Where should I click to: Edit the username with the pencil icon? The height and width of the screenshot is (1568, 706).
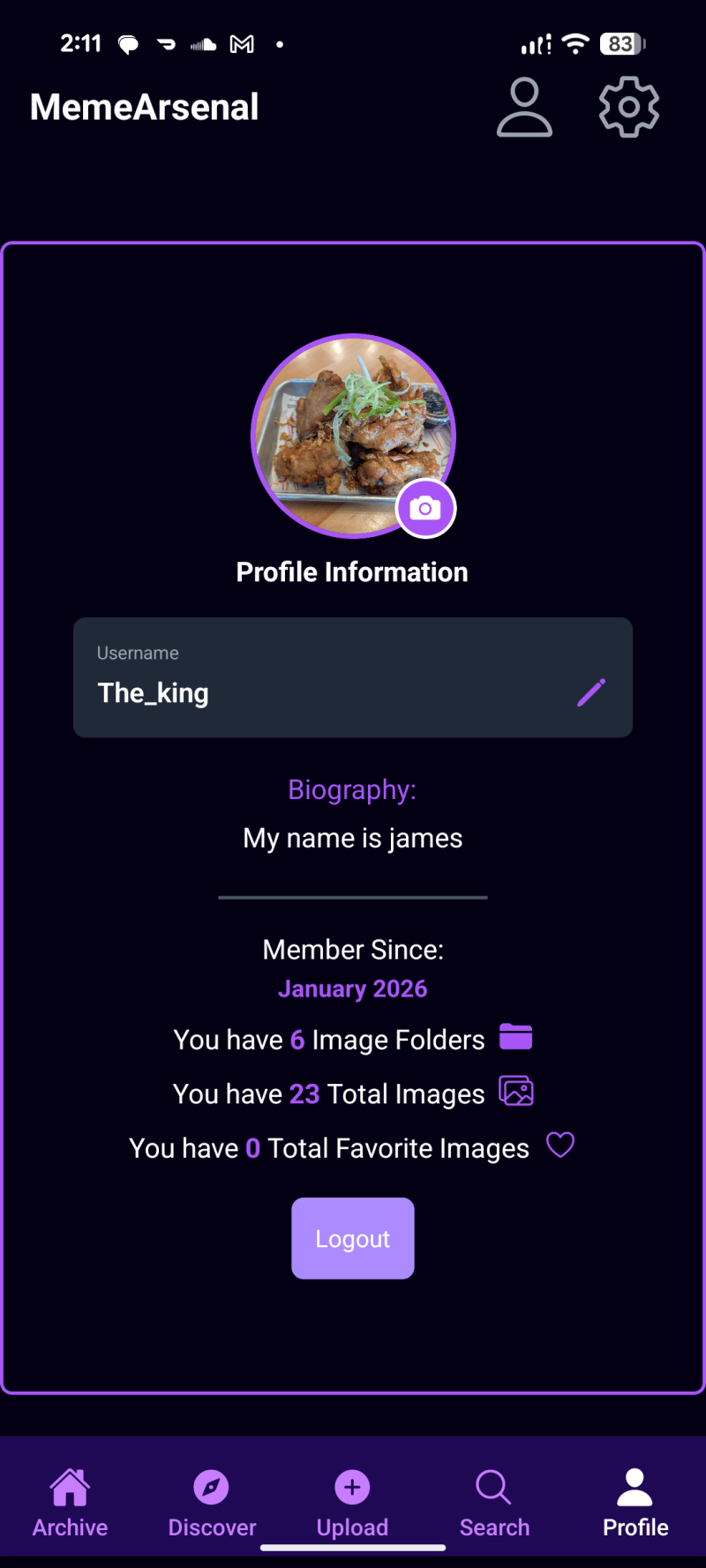pos(590,692)
